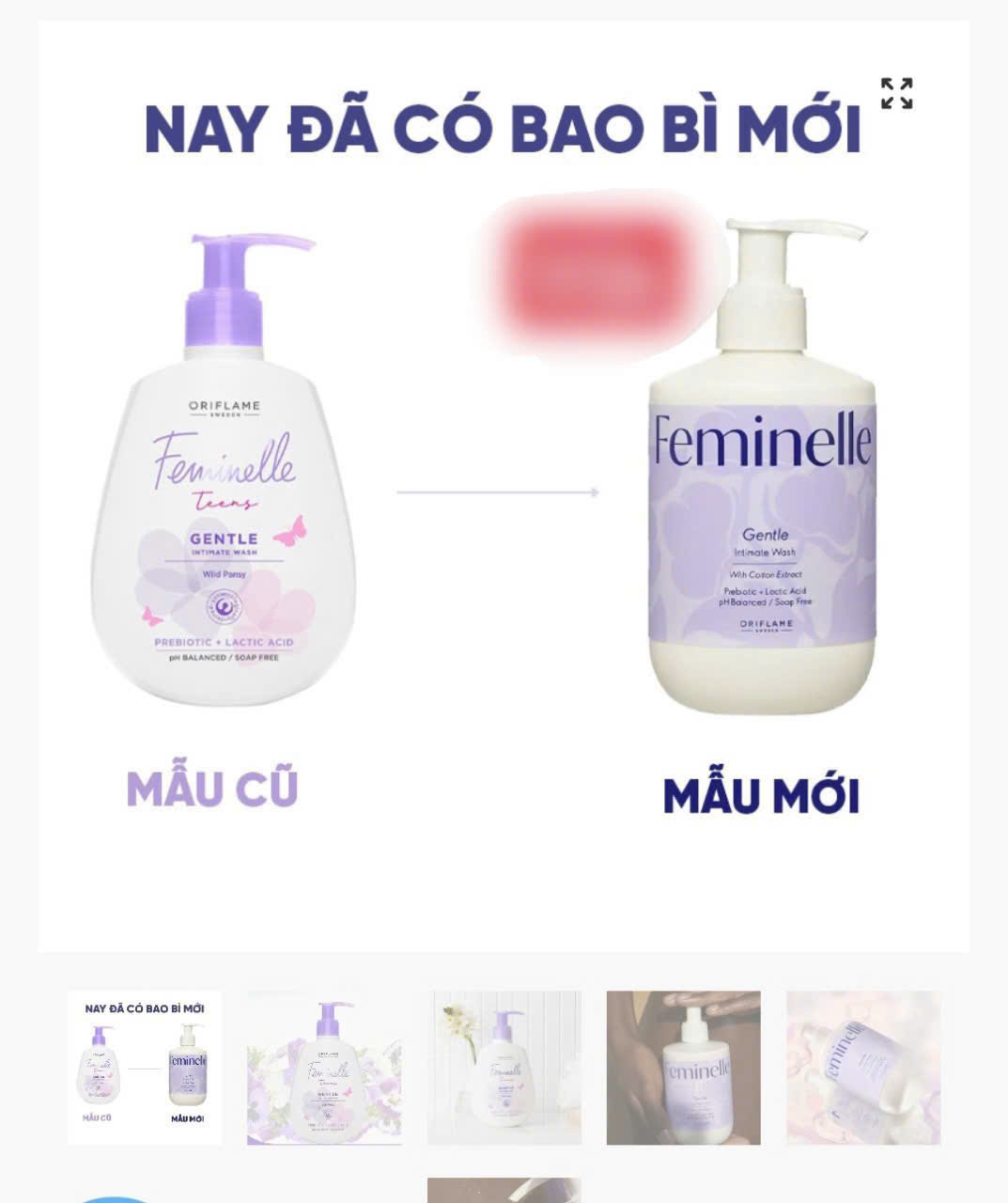Image resolution: width=1008 pixels, height=1203 pixels.
Task: Expand the product image to fullscreen
Action: pos(896,94)
